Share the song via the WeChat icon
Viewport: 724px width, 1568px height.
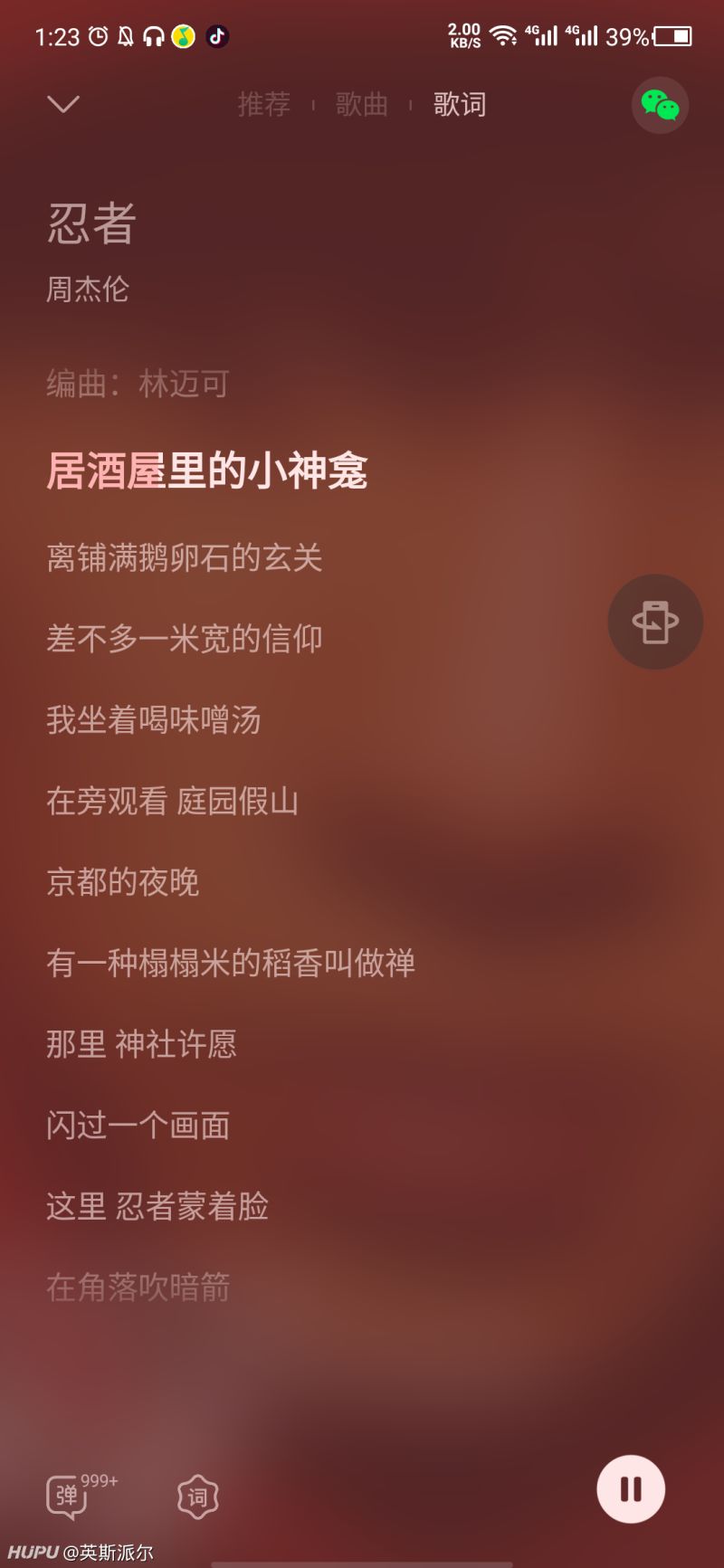pyautogui.click(x=660, y=105)
